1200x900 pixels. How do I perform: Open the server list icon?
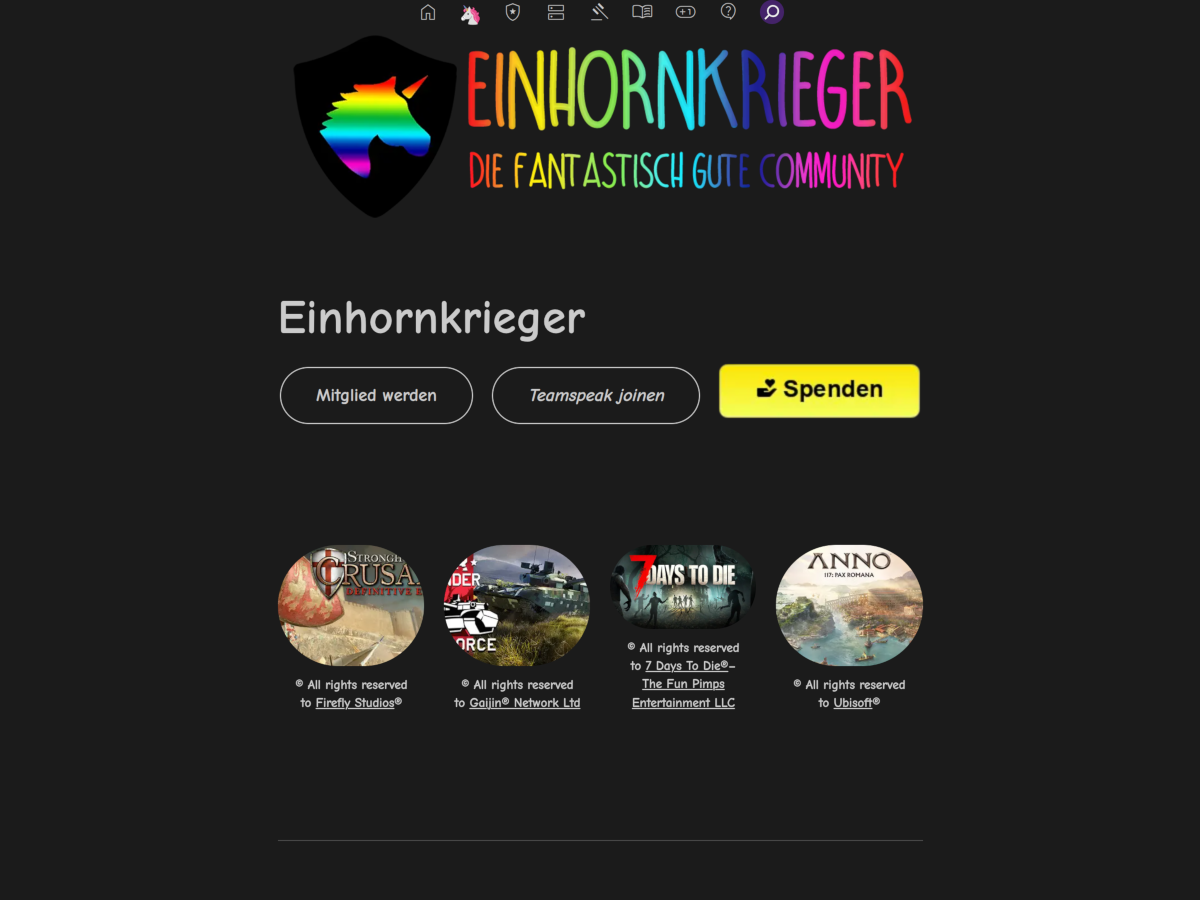(556, 12)
